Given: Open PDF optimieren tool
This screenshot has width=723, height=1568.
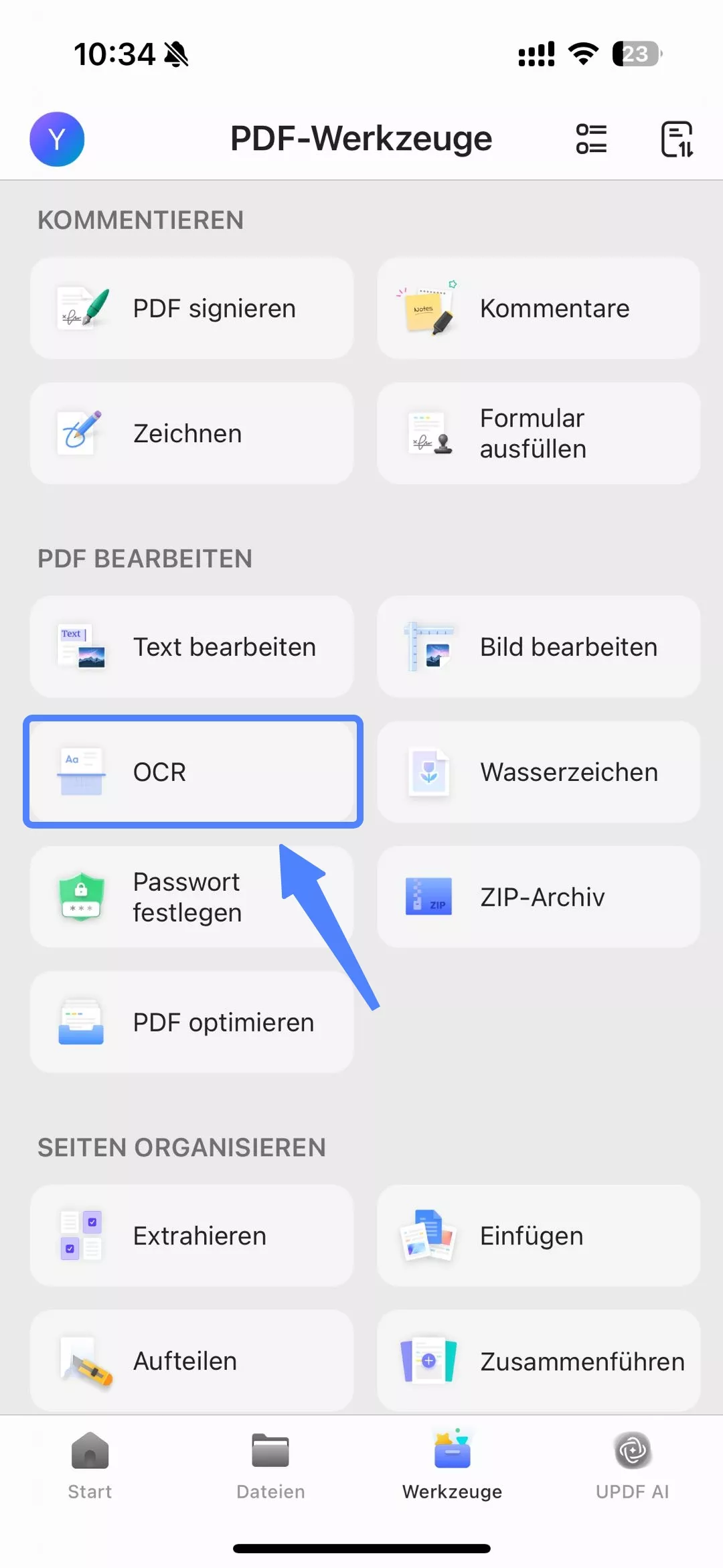Looking at the screenshot, I should click(x=191, y=1022).
